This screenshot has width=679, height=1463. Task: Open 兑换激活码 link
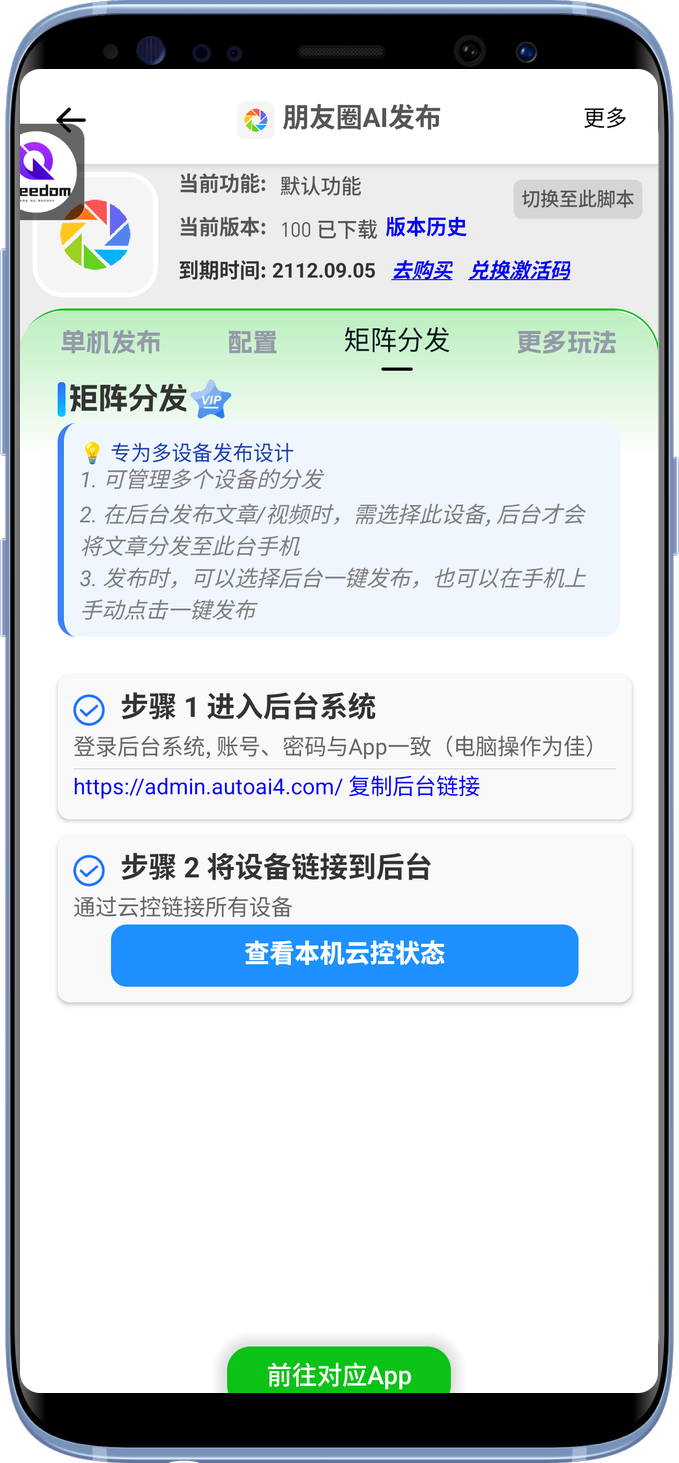tap(519, 270)
